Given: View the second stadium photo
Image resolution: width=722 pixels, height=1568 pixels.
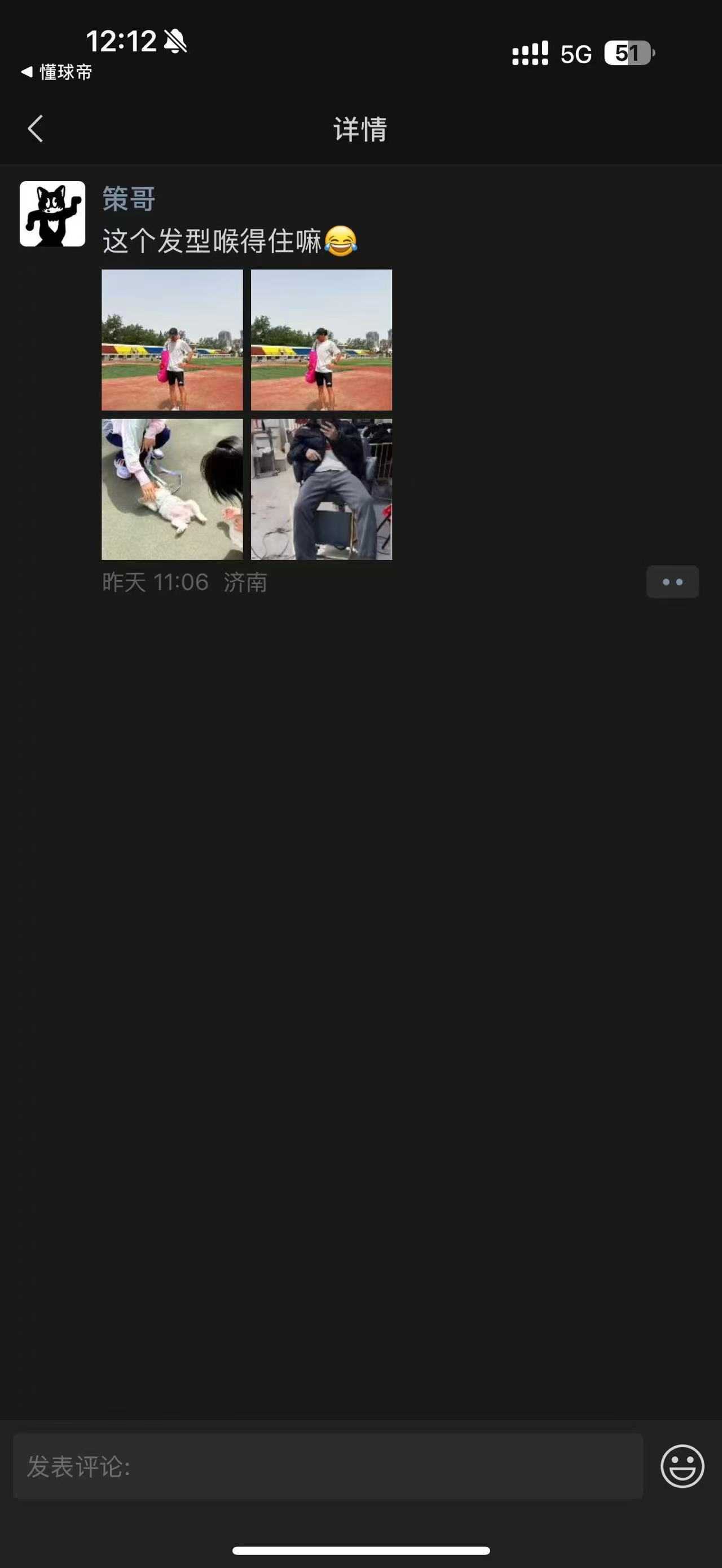Looking at the screenshot, I should (322, 339).
